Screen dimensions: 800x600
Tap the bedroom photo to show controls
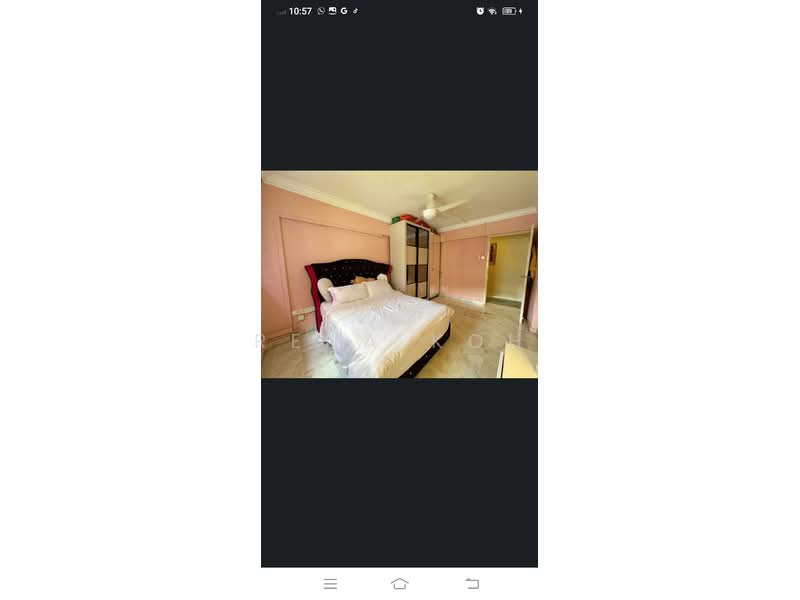coord(399,274)
